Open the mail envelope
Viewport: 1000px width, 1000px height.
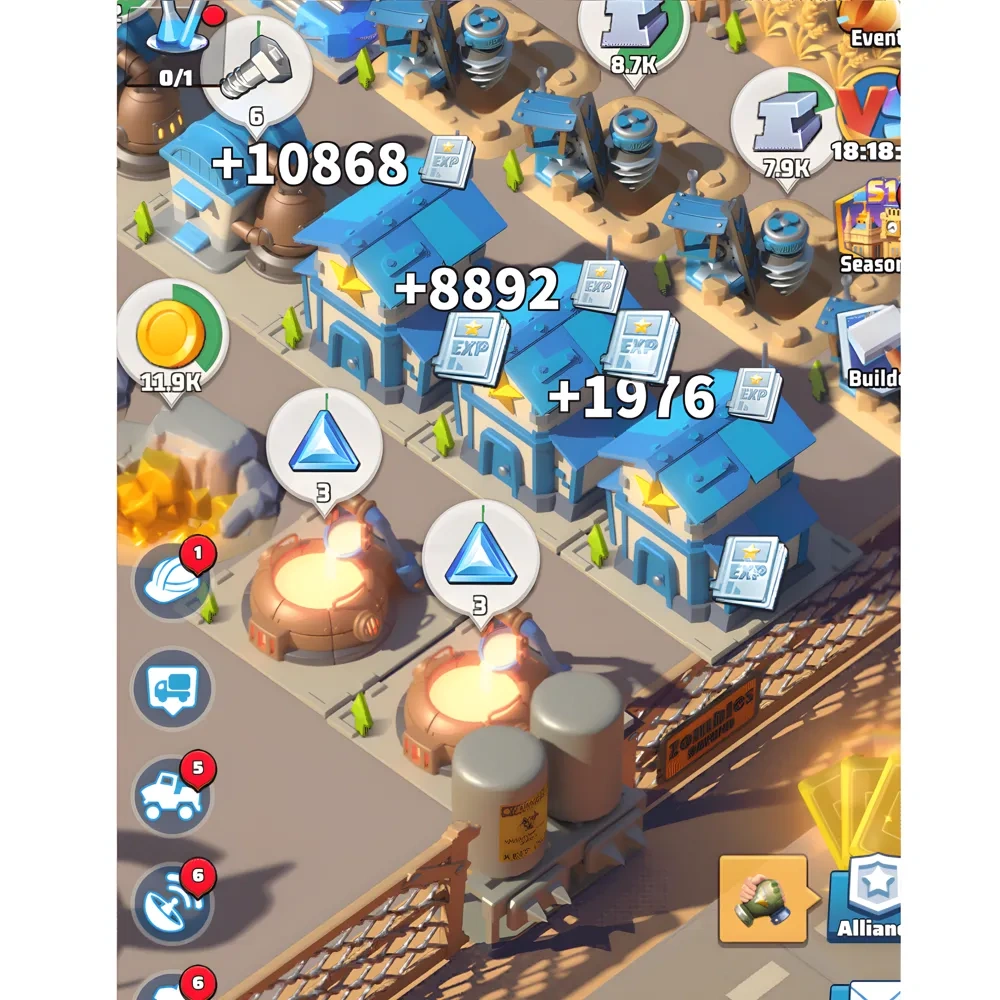(870, 990)
